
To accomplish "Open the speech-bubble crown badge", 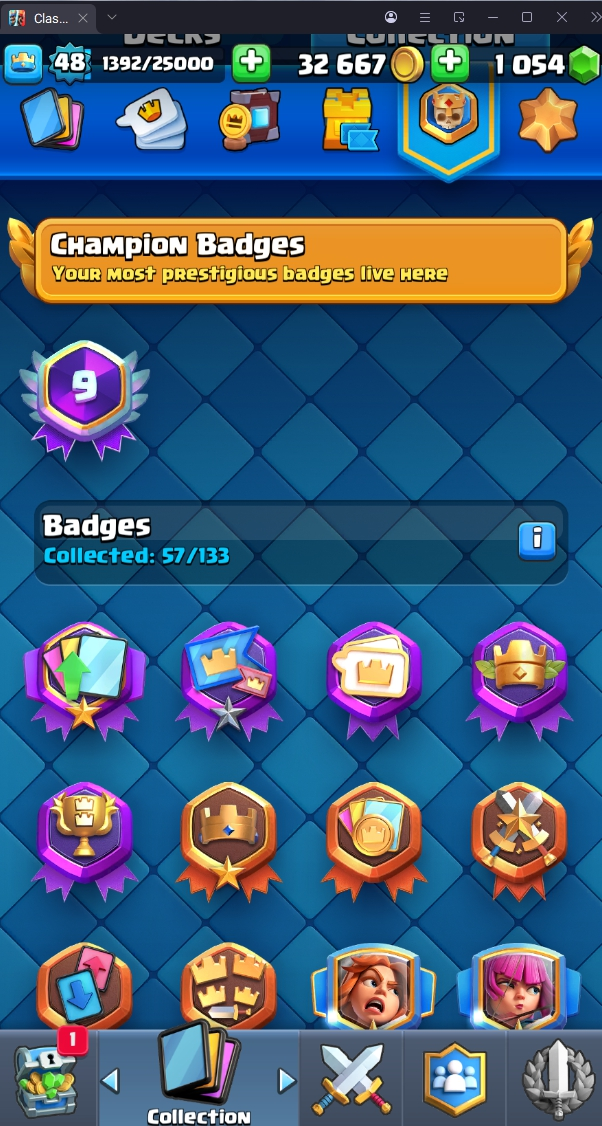I will (x=373, y=672).
